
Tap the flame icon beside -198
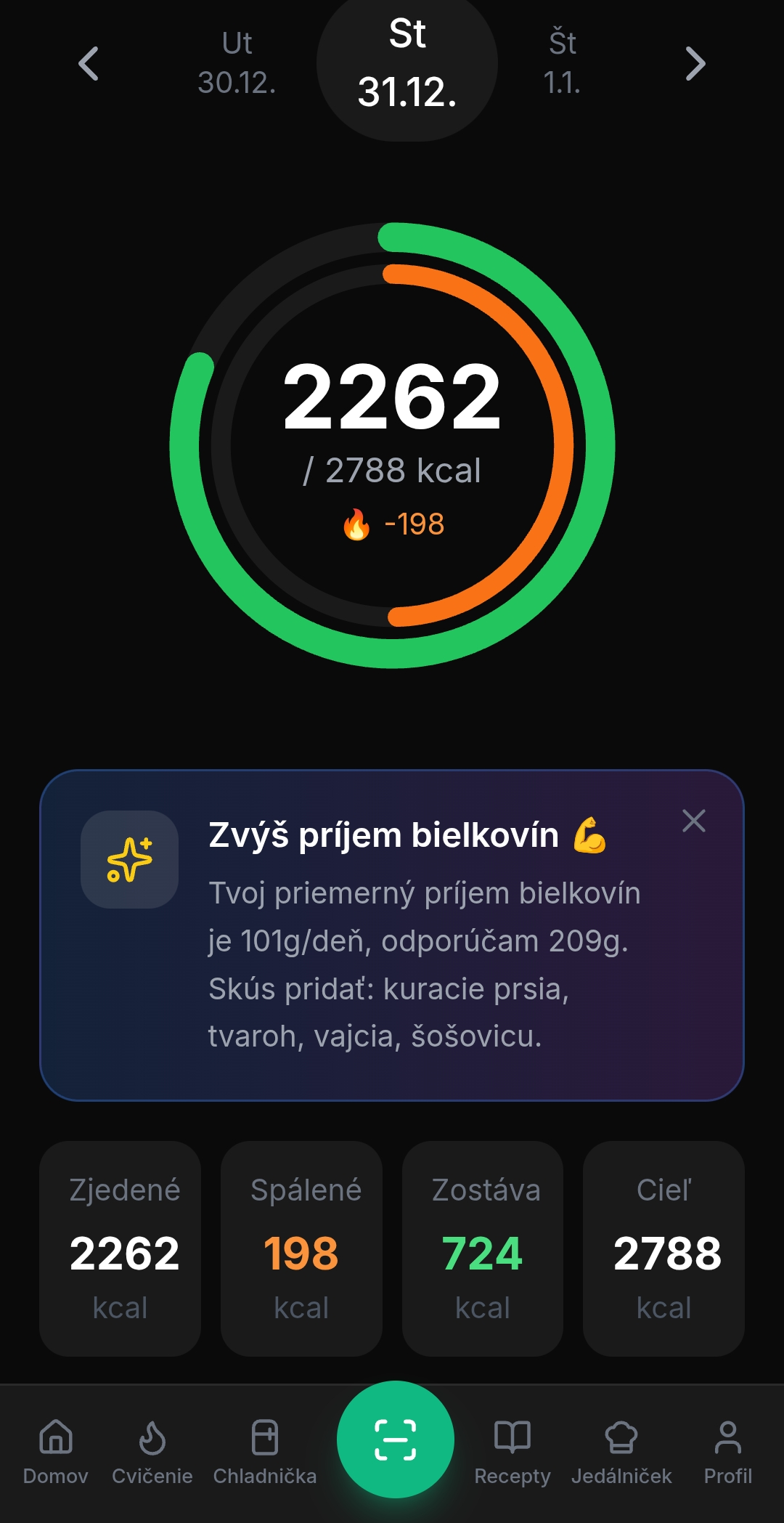(x=357, y=524)
